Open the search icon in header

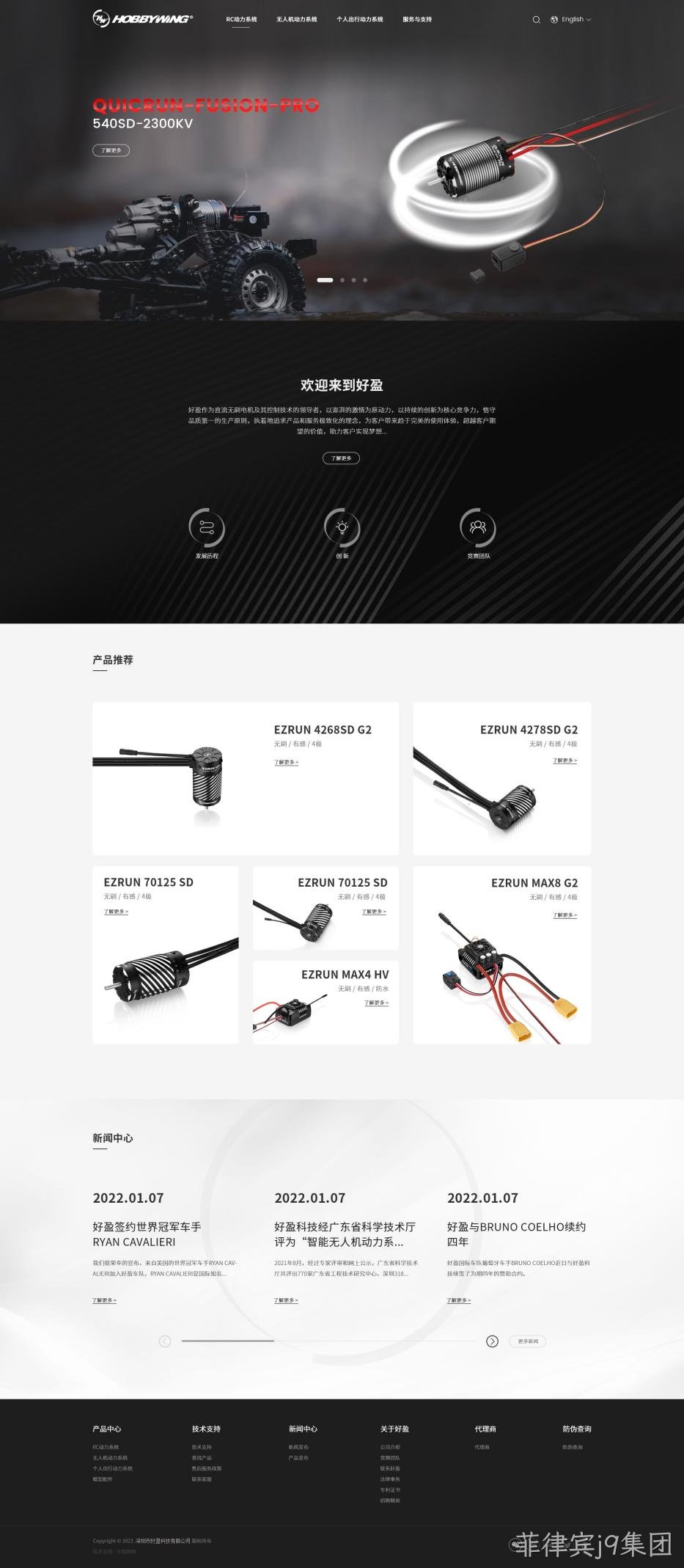(536, 20)
